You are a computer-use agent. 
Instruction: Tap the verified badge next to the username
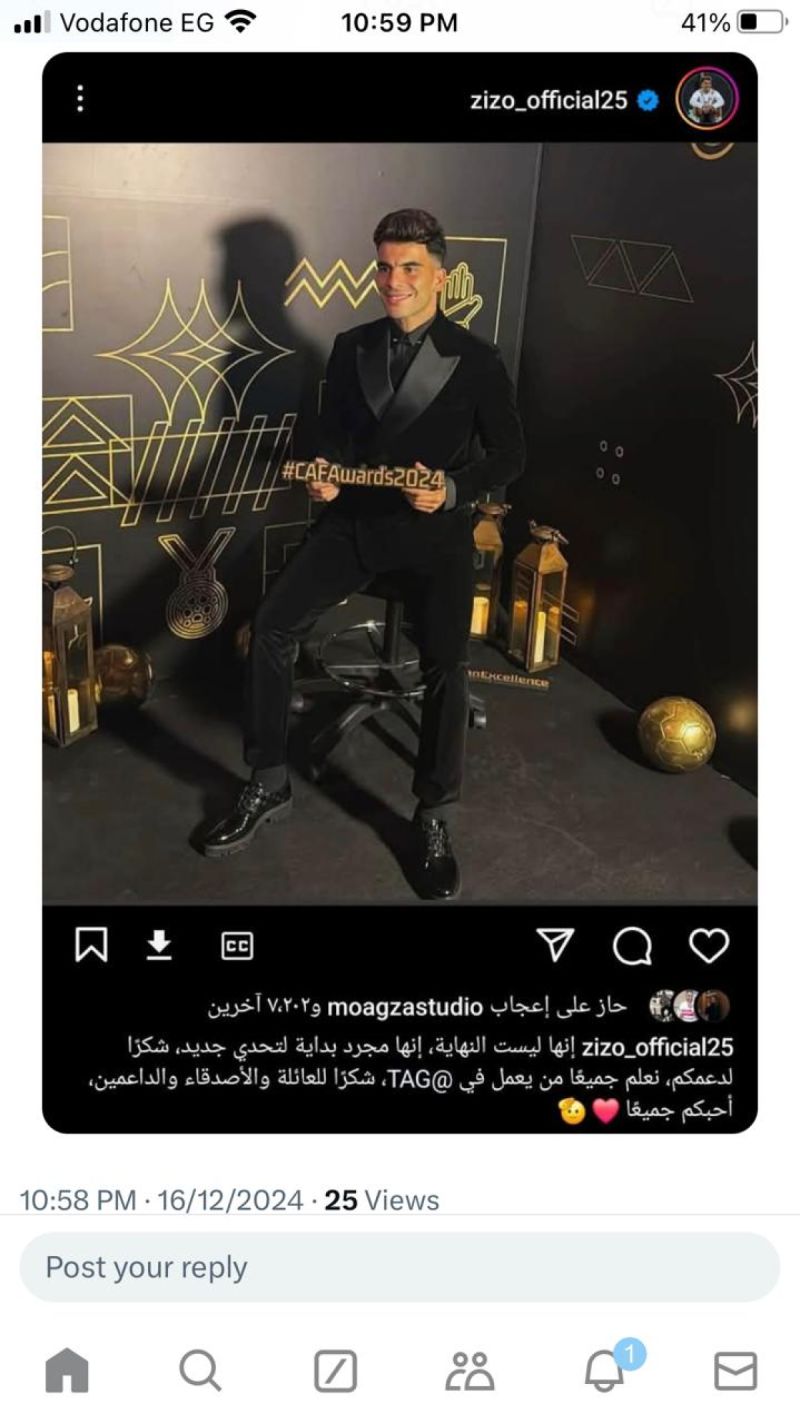(x=649, y=100)
